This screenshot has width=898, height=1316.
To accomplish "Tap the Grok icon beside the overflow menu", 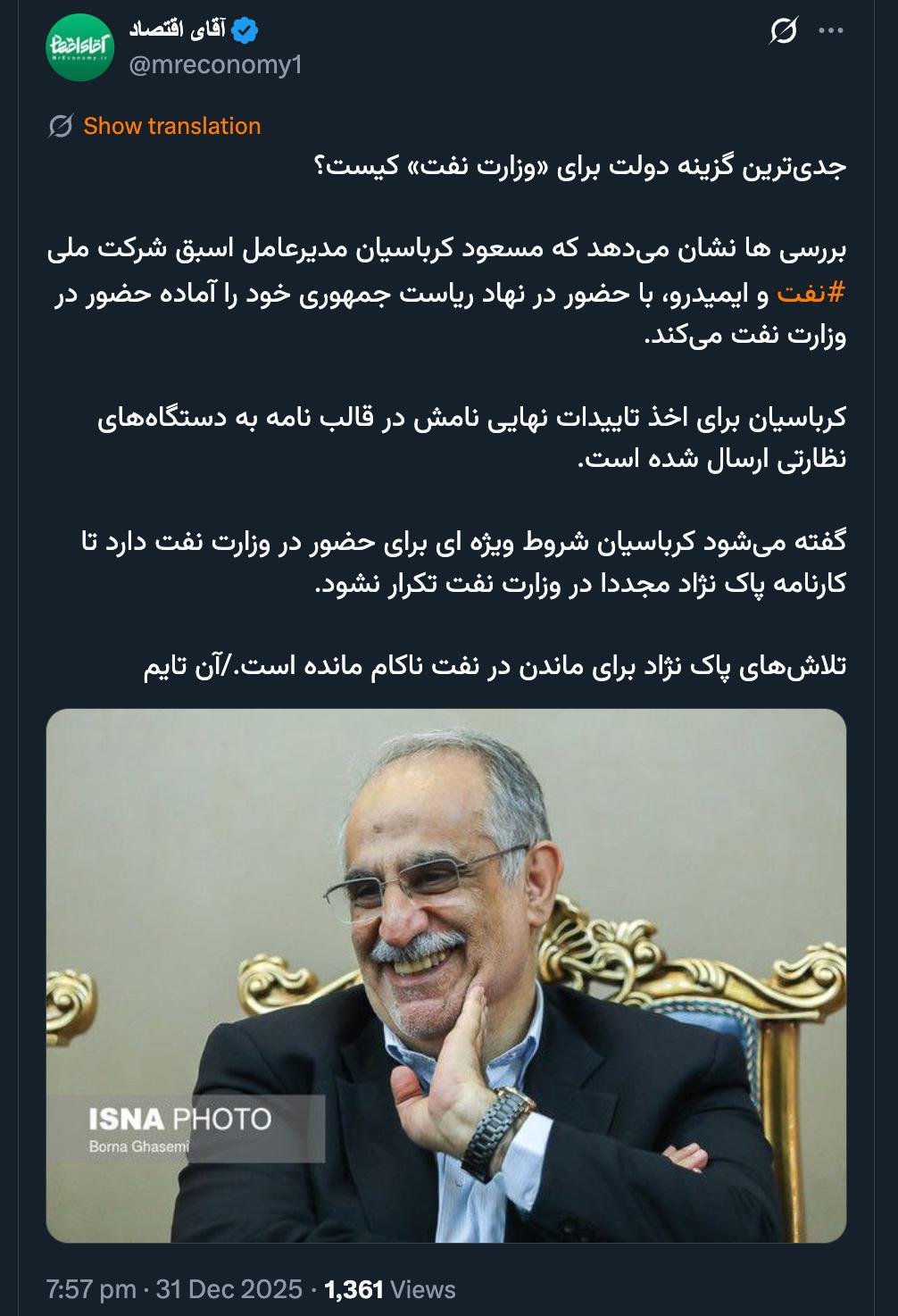I will pyautogui.click(x=783, y=31).
